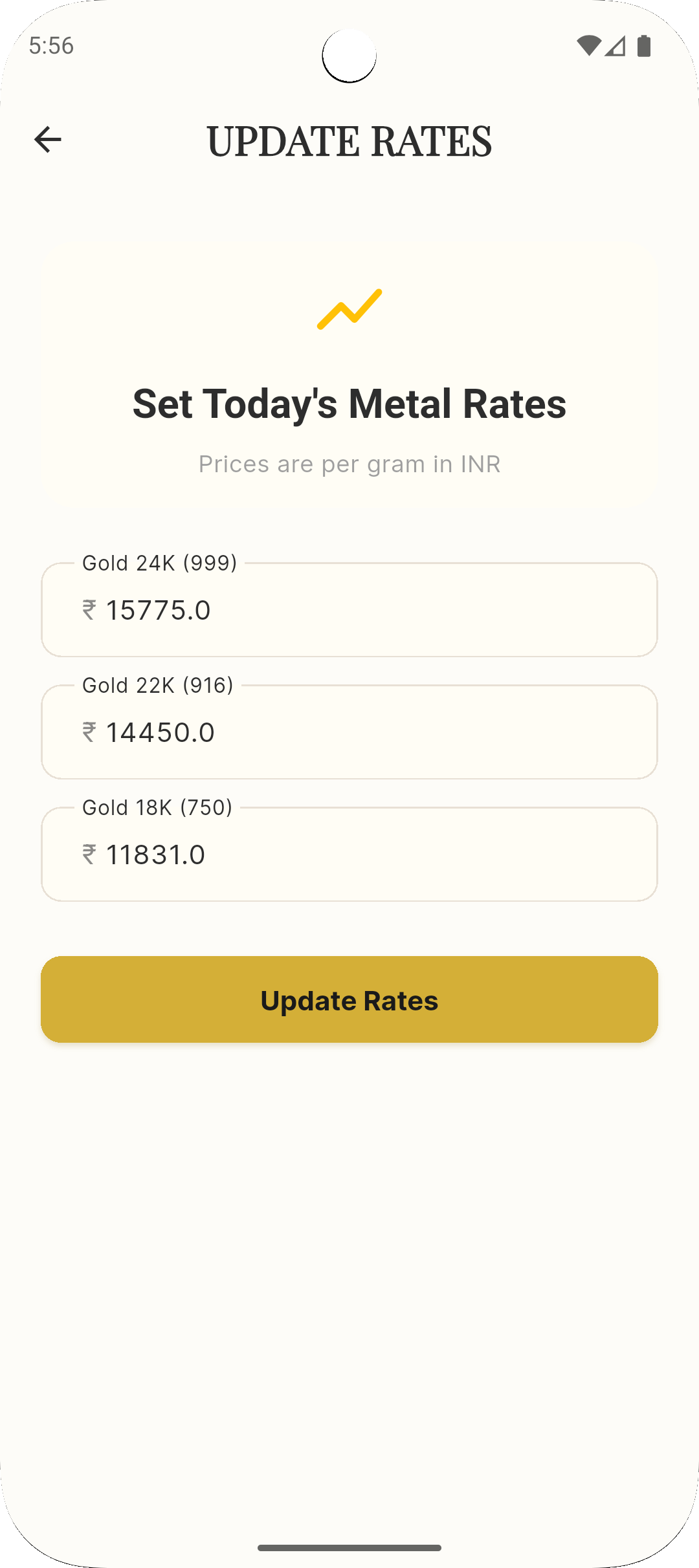Select the Gold 18K (750) rate input
The height and width of the screenshot is (1568, 699).
(x=349, y=855)
